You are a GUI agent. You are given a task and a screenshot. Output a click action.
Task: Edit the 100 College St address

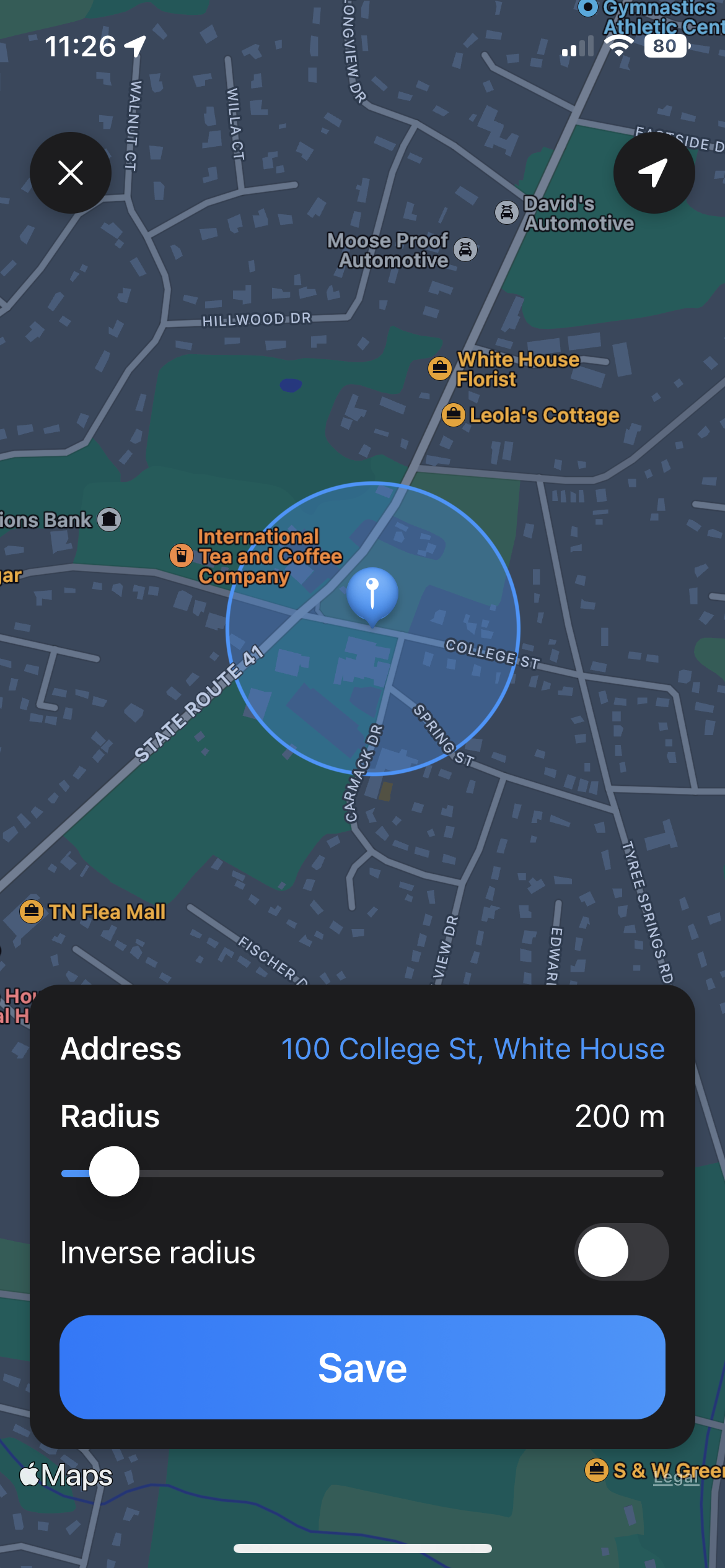[472, 1049]
